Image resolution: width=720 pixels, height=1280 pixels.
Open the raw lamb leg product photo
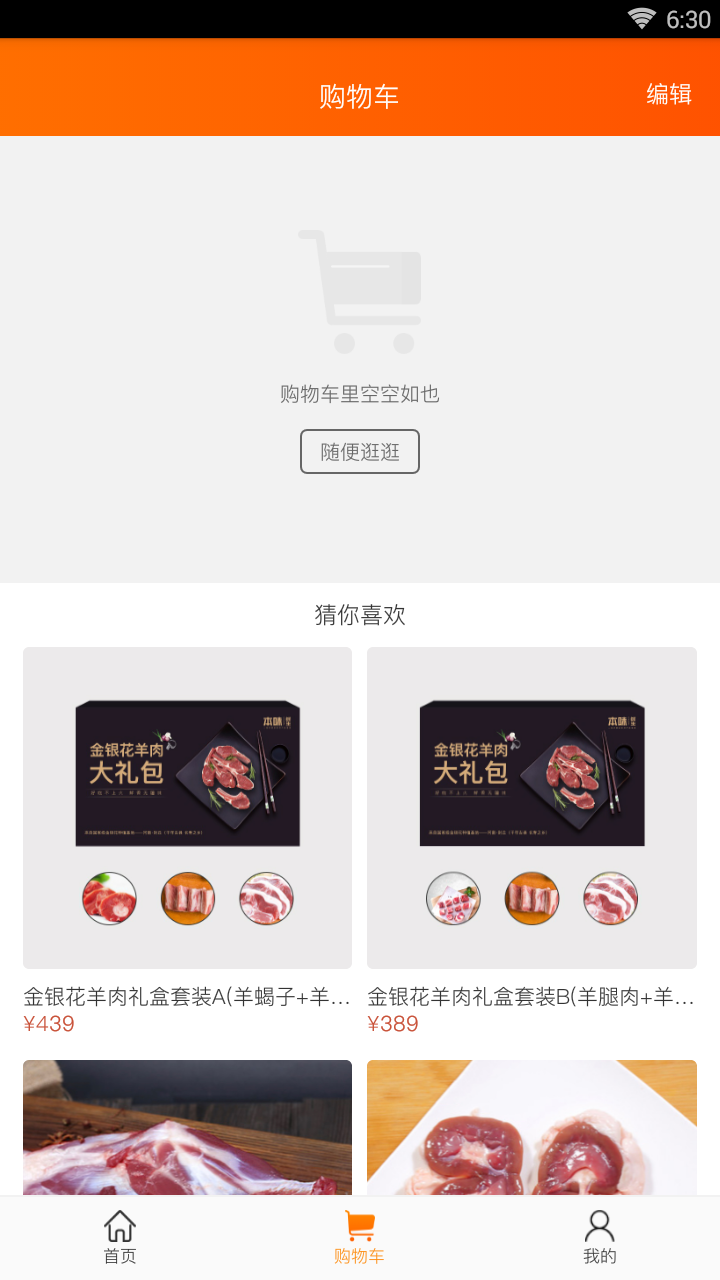(x=187, y=1128)
